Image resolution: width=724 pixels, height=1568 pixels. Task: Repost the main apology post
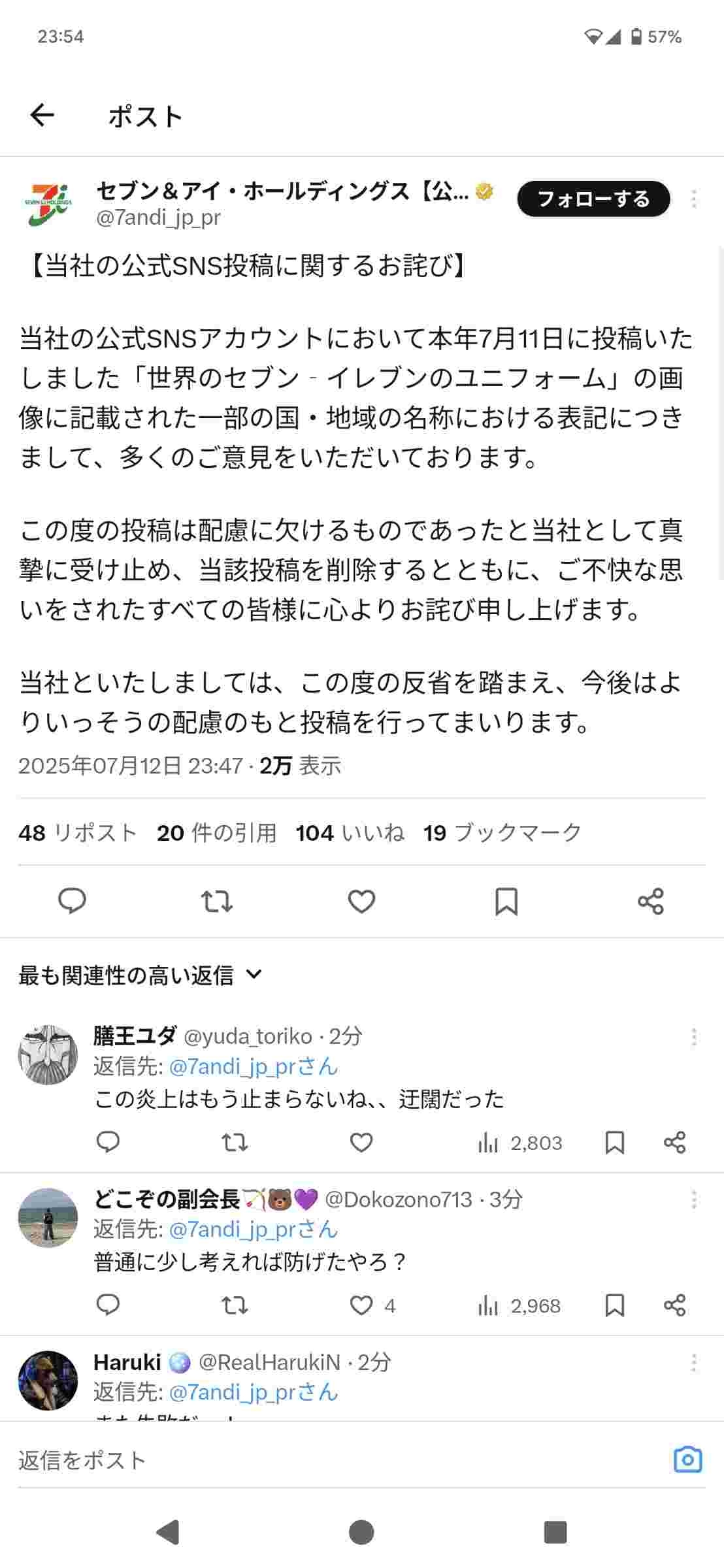pyautogui.click(x=216, y=901)
